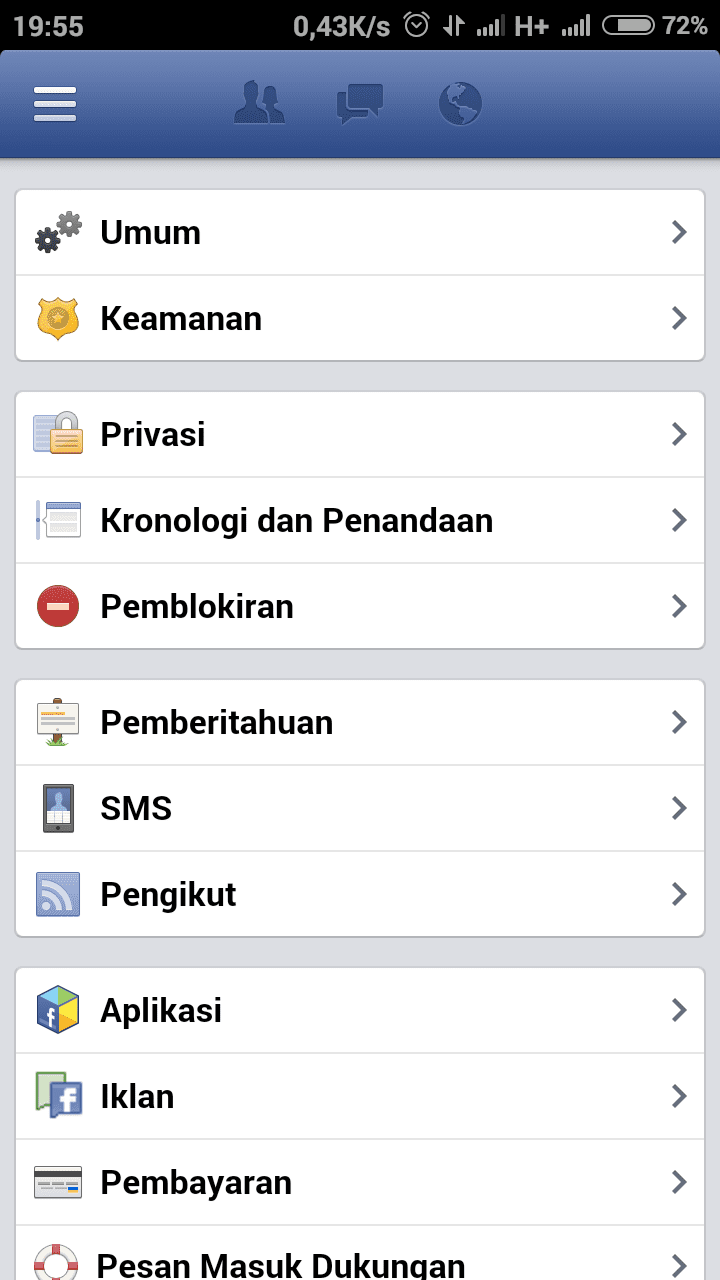
Task: Go to Privasi settings
Action: (x=360, y=435)
